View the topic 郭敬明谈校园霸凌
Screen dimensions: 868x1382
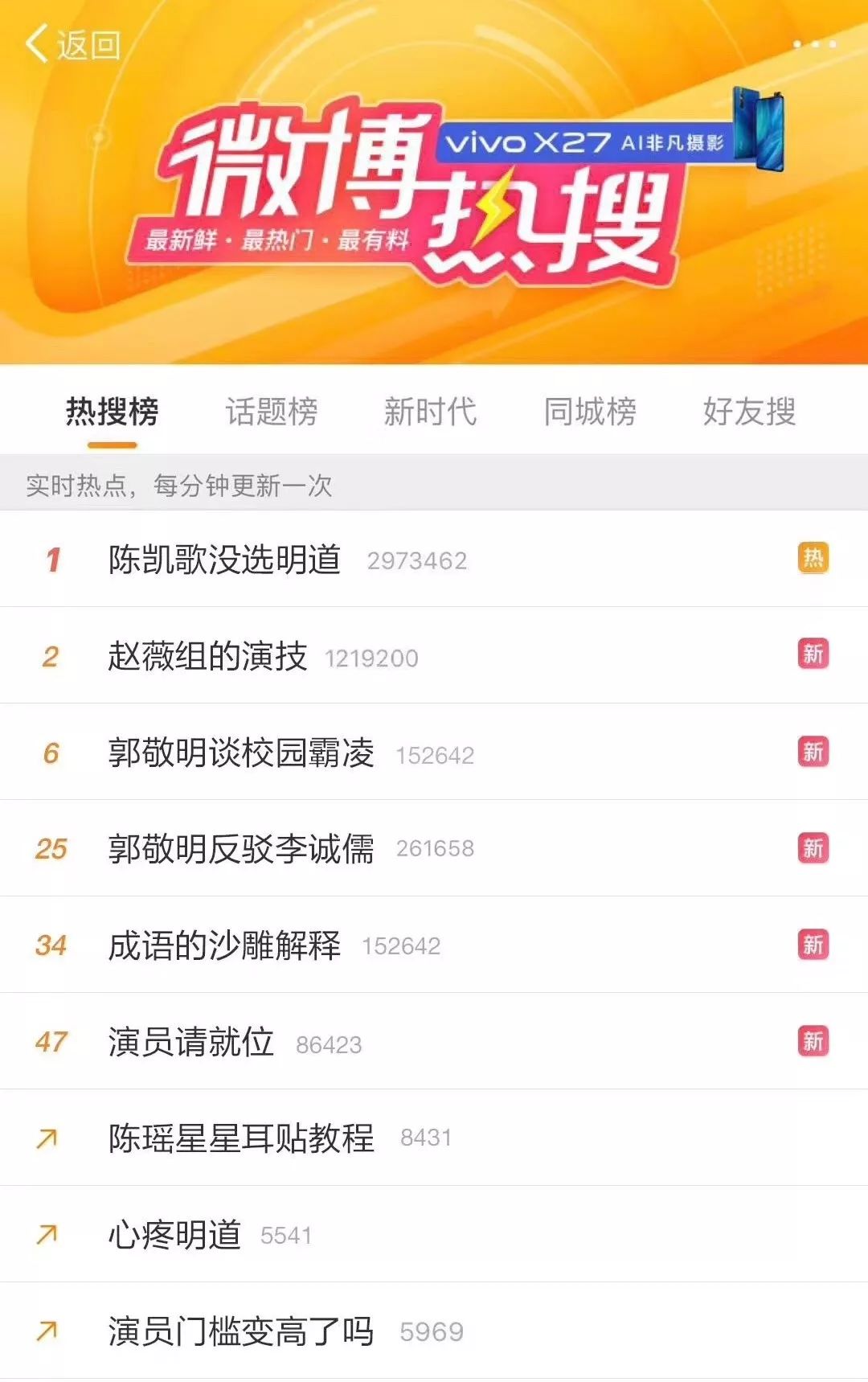(241, 753)
